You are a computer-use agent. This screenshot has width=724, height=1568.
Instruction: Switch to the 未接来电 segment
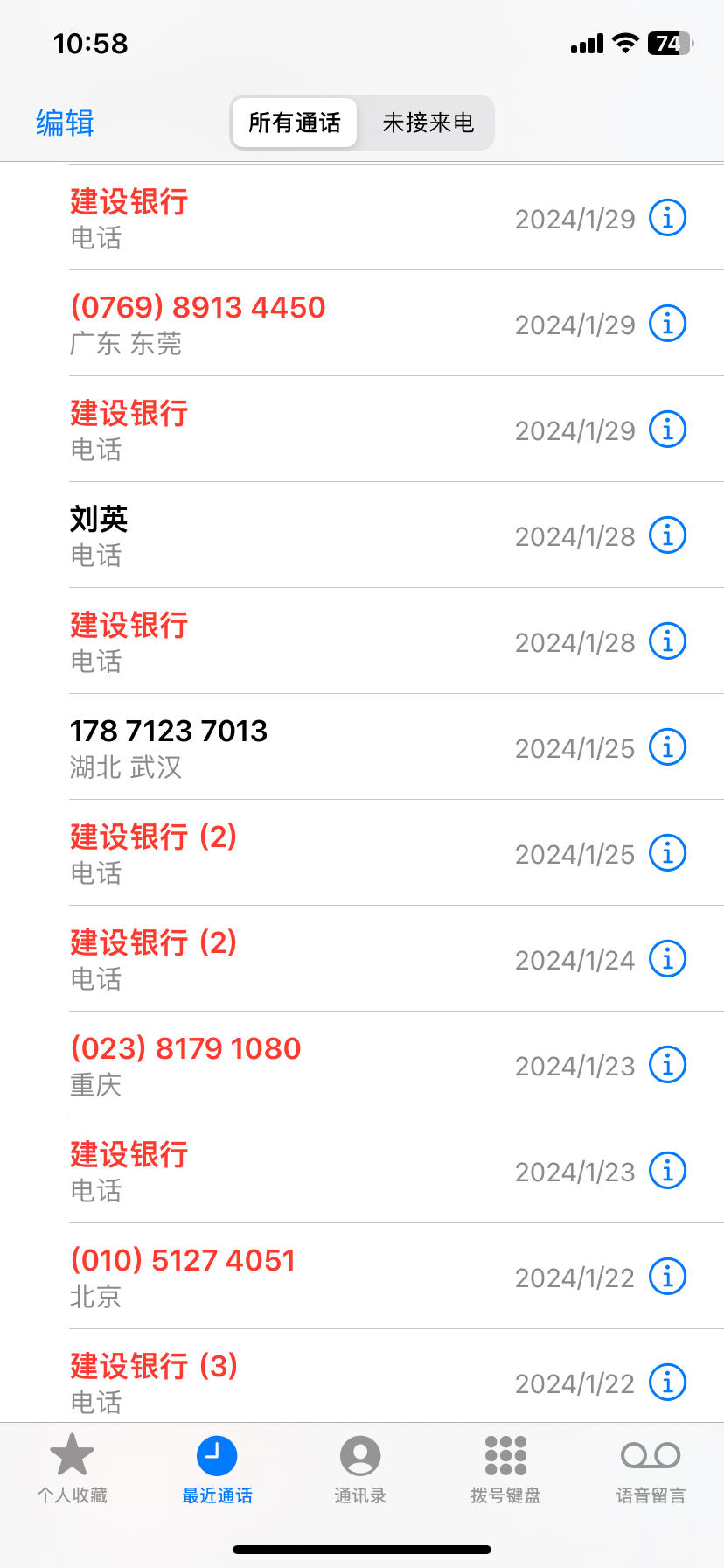coord(428,122)
